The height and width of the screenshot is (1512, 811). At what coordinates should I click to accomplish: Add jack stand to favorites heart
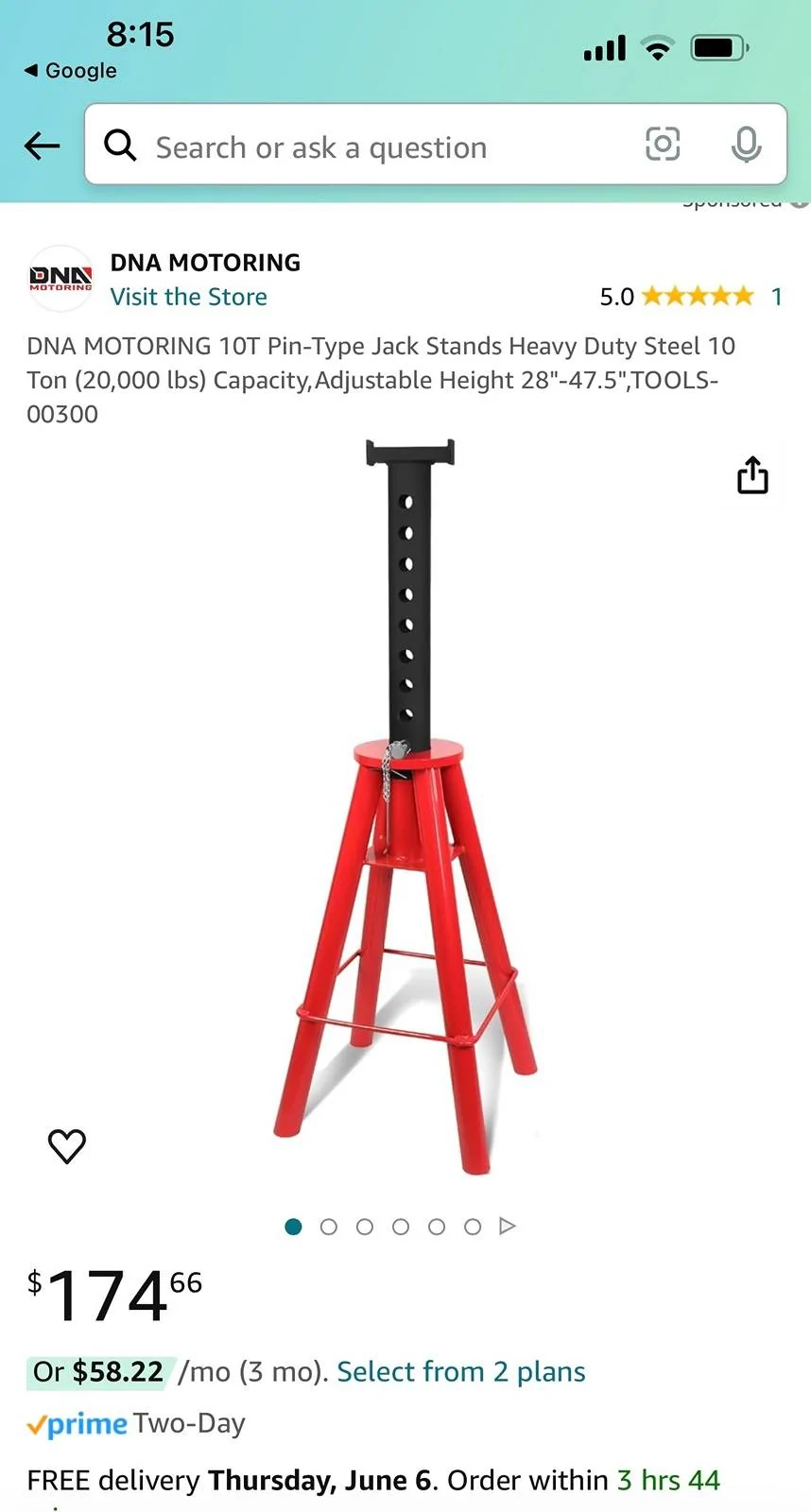pyautogui.click(x=67, y=1146)
